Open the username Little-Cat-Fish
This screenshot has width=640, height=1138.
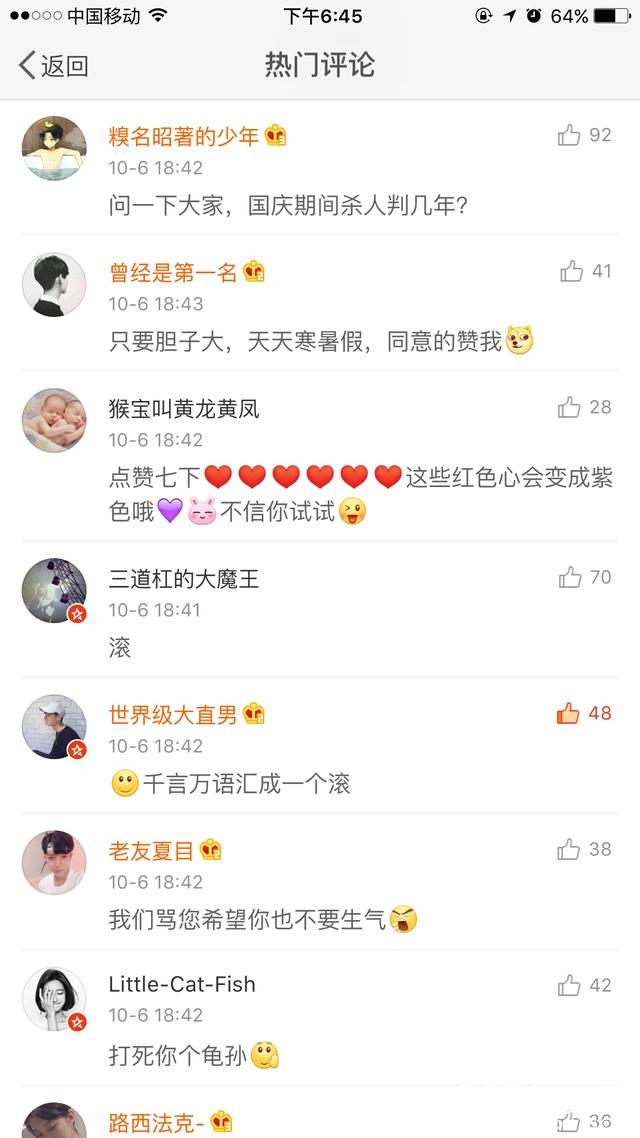coord(182,984)
